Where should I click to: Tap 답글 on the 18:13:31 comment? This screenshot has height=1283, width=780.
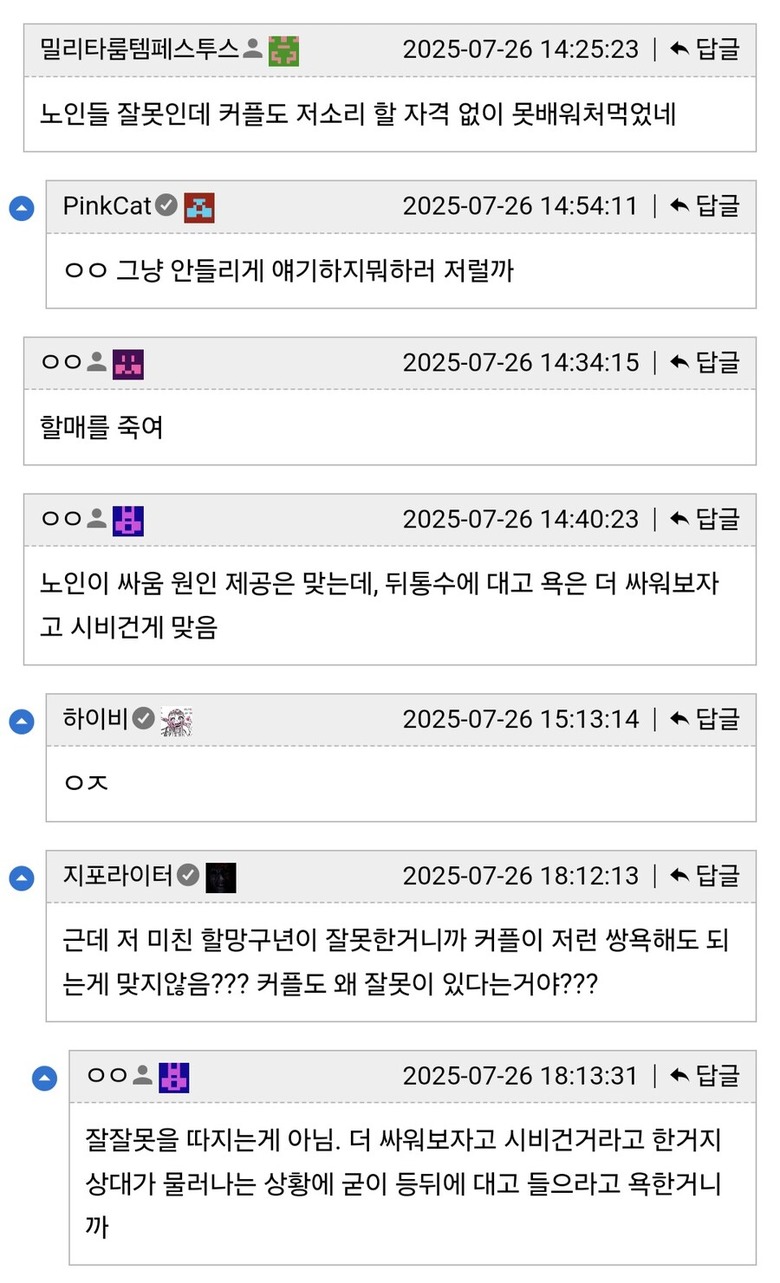coord(705,1076)
